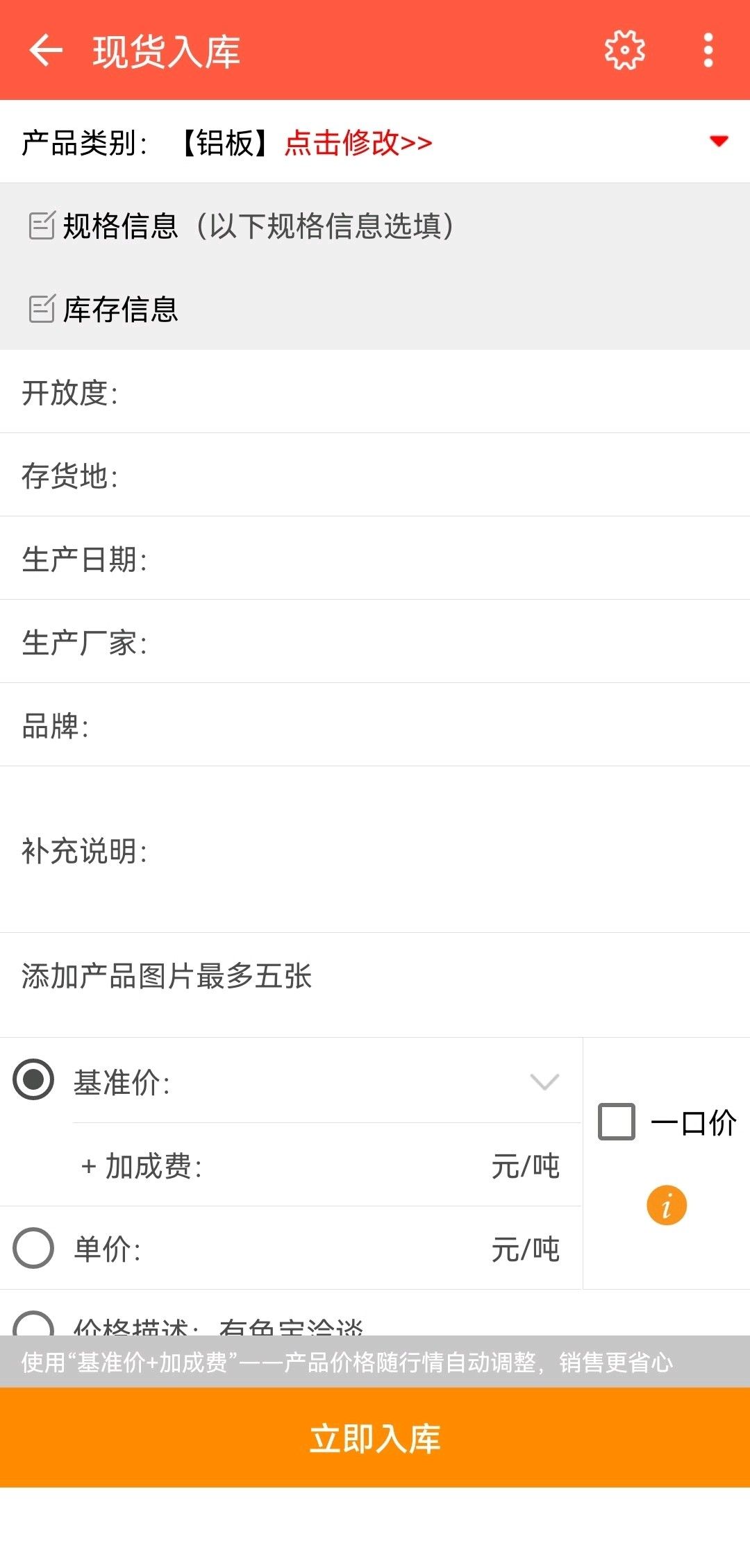The width and height of the screenshot is (750, 1568).
Task: Tap the 品牌 field
Action: (375, 725)
